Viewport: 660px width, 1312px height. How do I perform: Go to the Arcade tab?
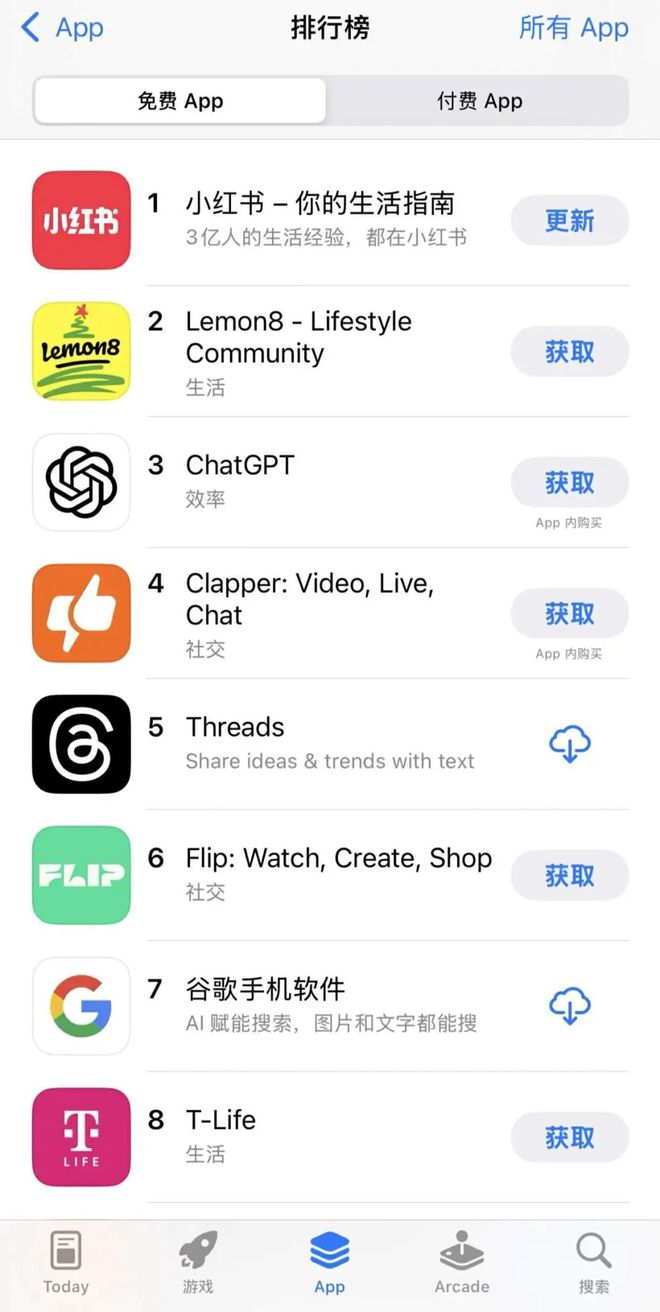tap(462, 1263)
